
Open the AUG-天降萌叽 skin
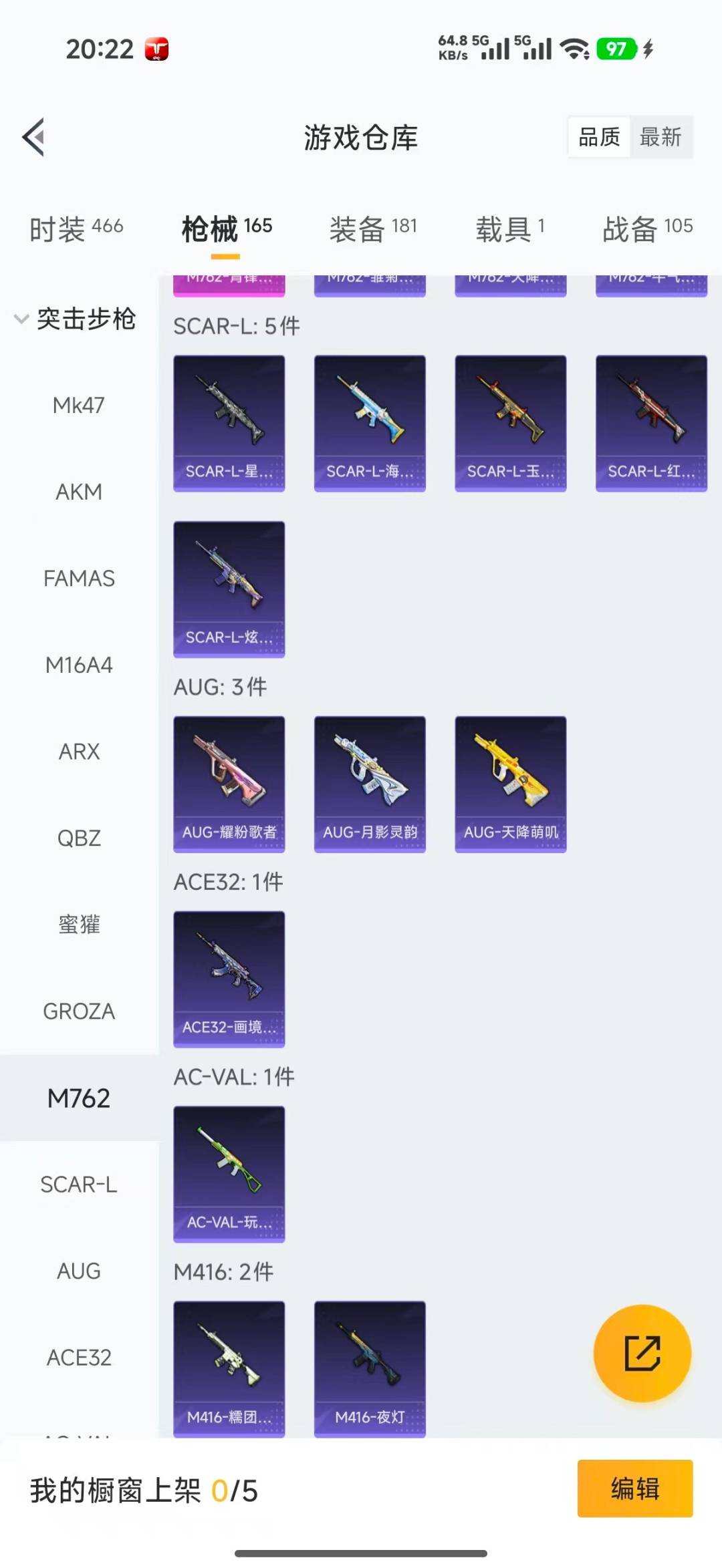point(511,784)
